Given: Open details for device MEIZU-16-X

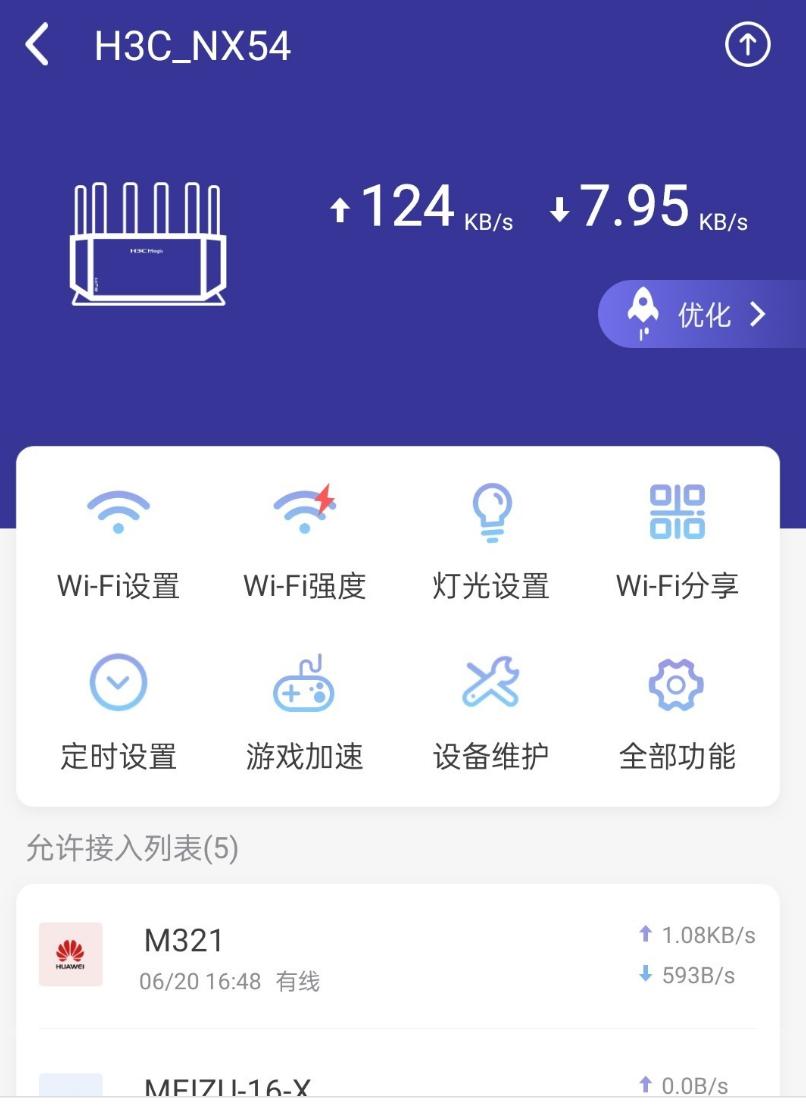Looking at the screenshot, I should pyautogui.click(x=400, y=1087).
